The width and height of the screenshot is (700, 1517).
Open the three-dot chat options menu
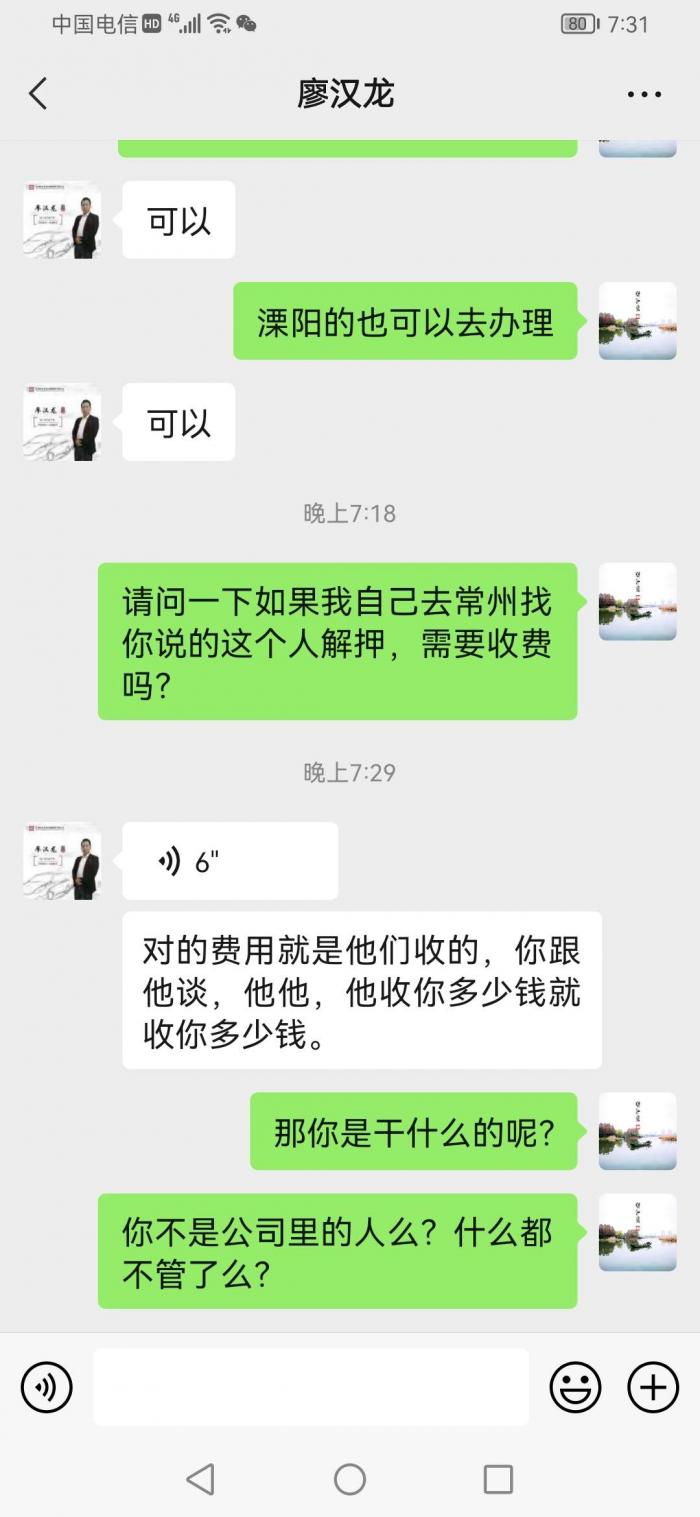coord(644,94)
